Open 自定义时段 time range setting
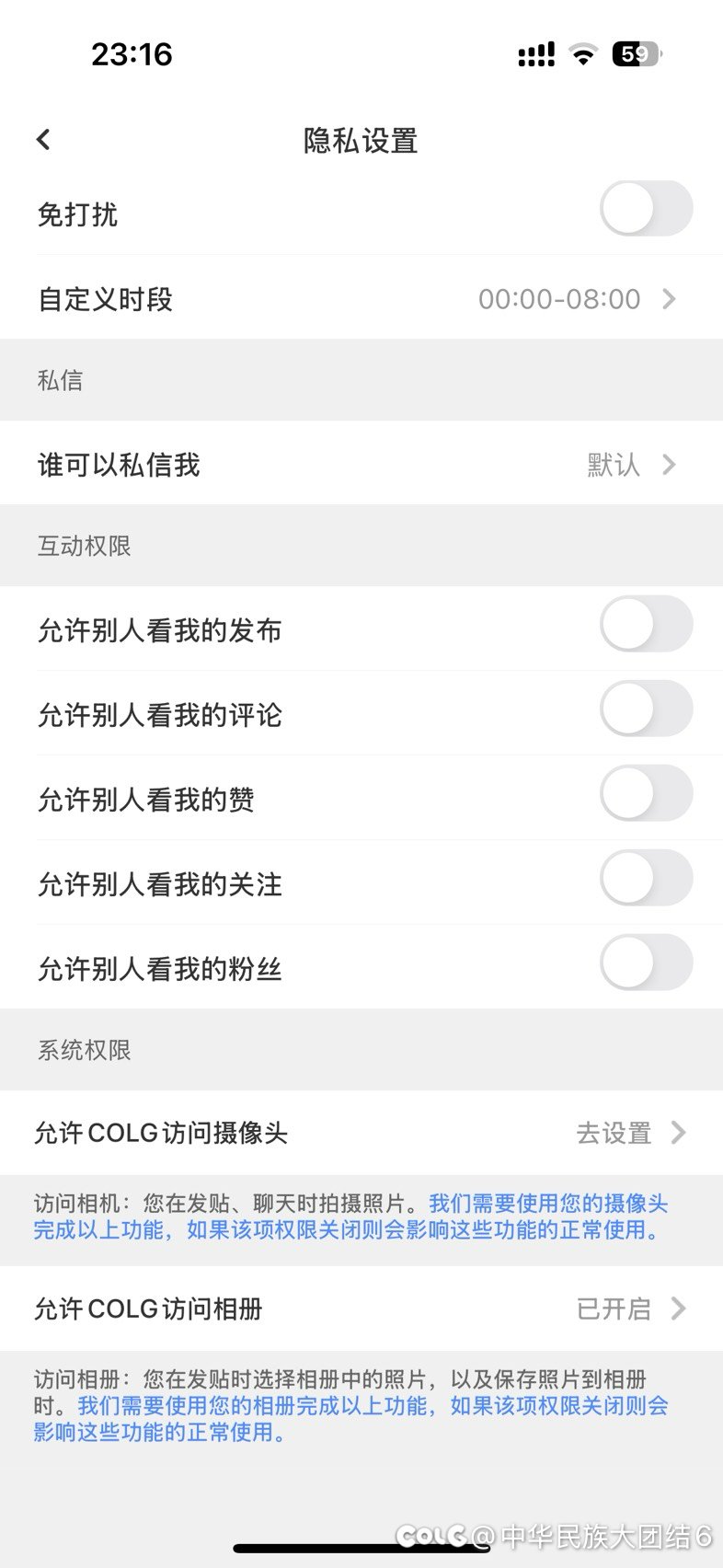Image resolution: width=723 pixels, height=1568 pixels. tap(361, 299)
